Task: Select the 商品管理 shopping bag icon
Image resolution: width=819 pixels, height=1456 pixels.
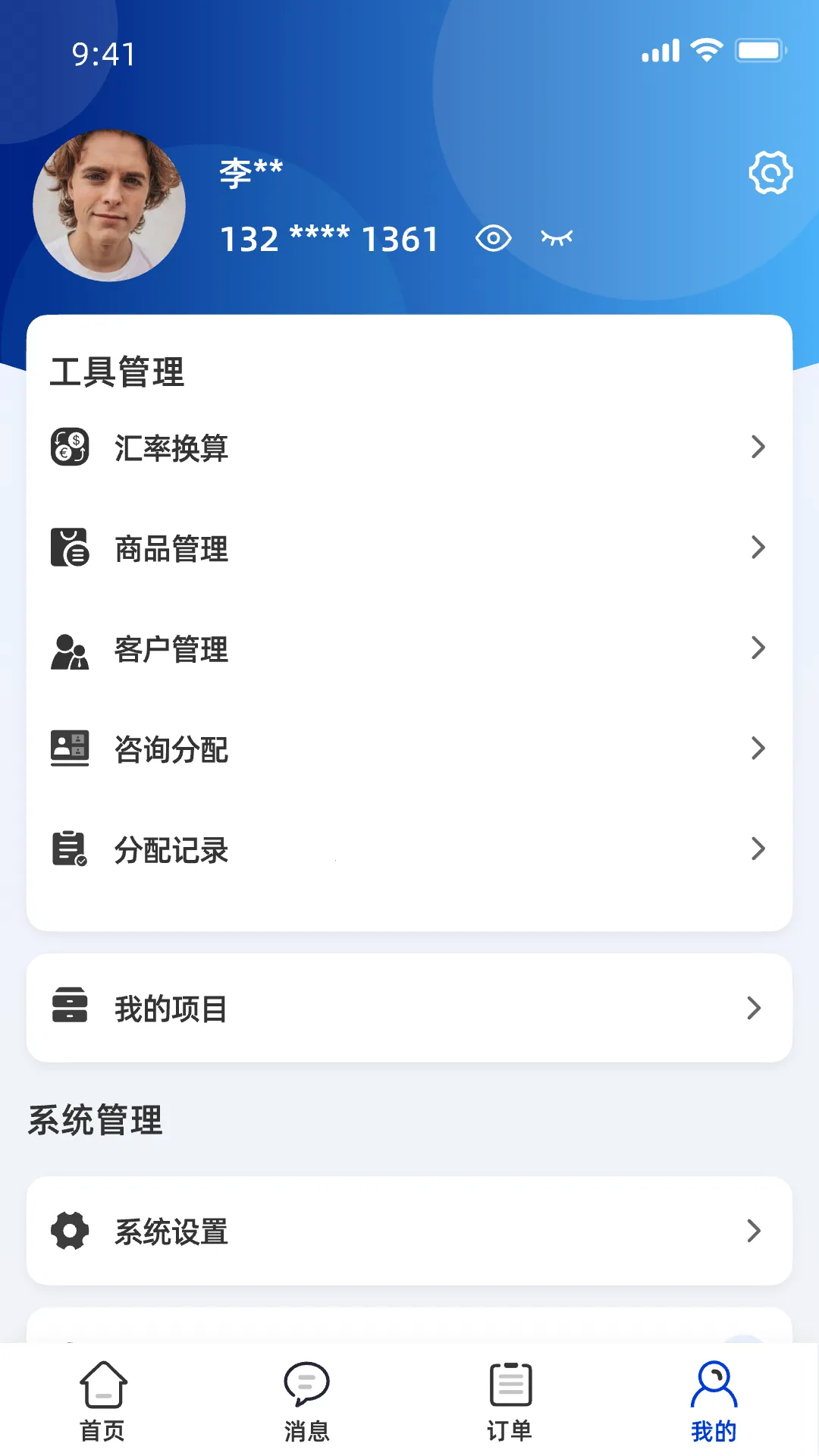Action: coord(70,548)
